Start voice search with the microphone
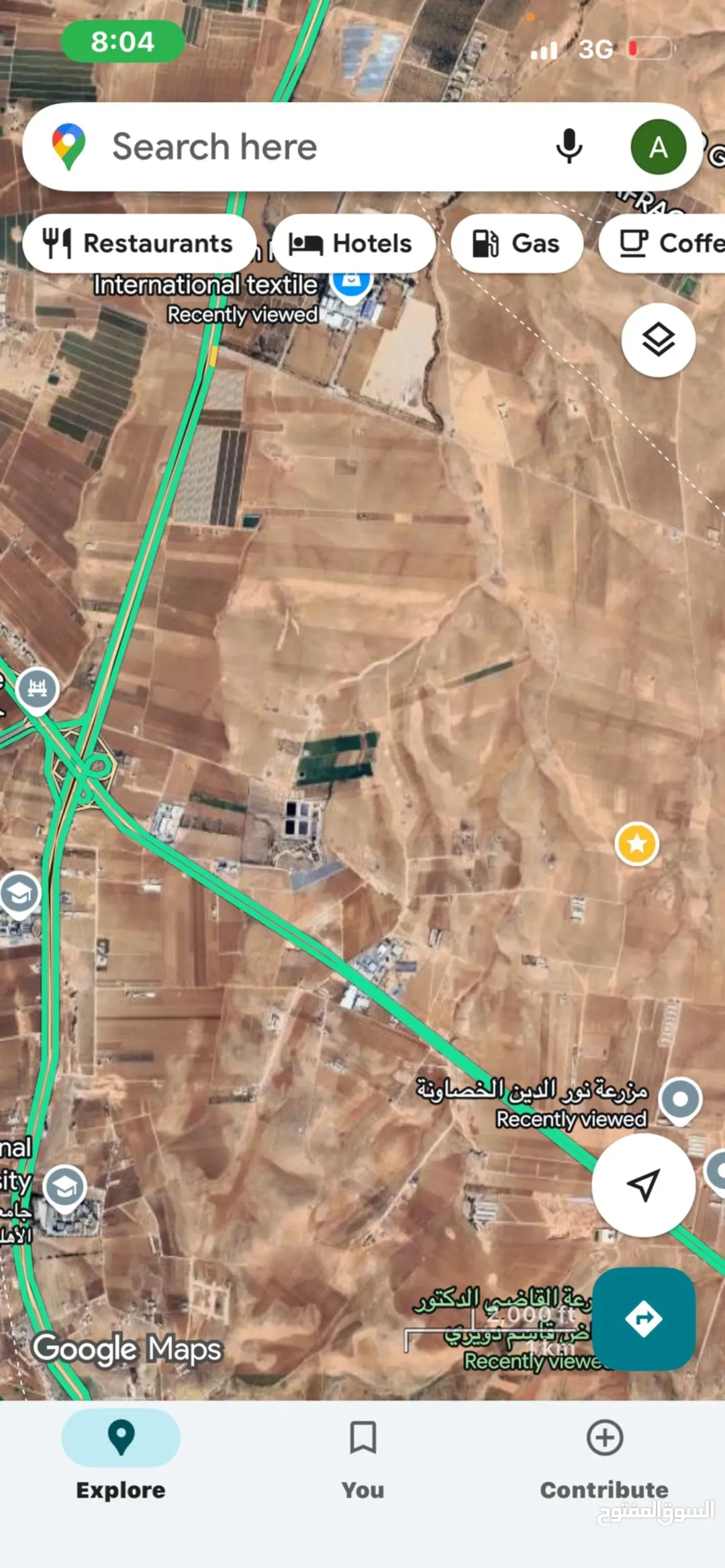This screenshot has width=725, height=1568. (569, 147)
